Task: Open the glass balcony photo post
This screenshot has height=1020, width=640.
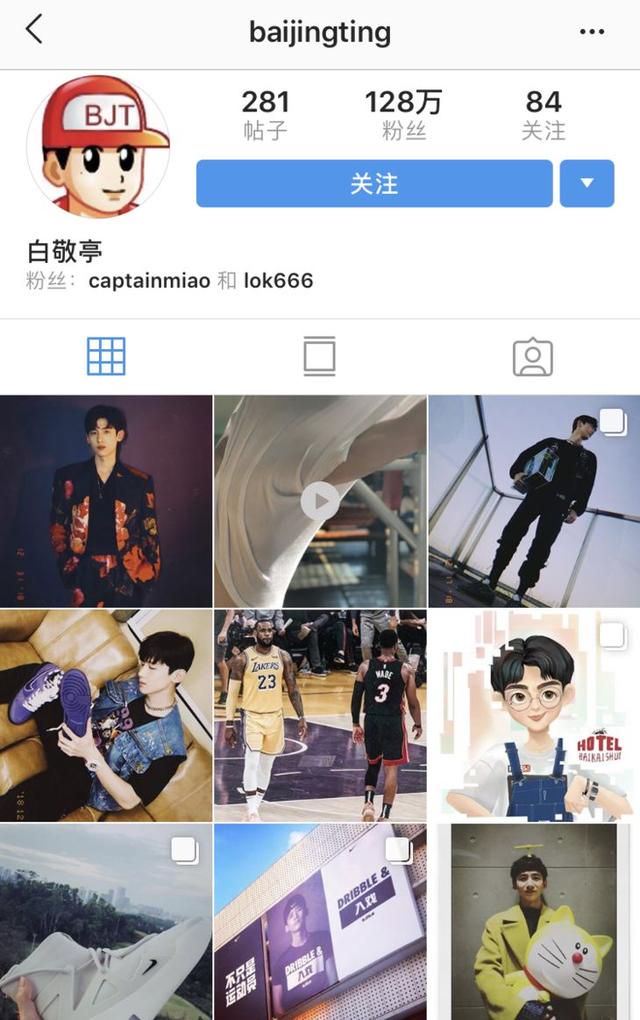Action: (534, 501)
